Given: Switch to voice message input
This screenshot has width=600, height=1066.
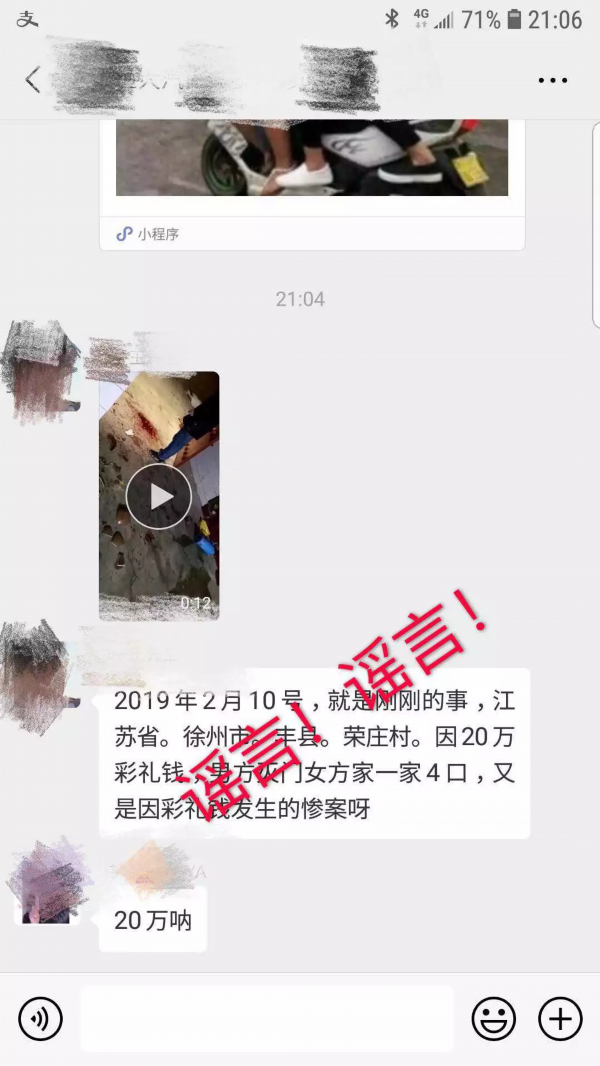Looking at the screenshot, I should click(x=41, y=1019).
